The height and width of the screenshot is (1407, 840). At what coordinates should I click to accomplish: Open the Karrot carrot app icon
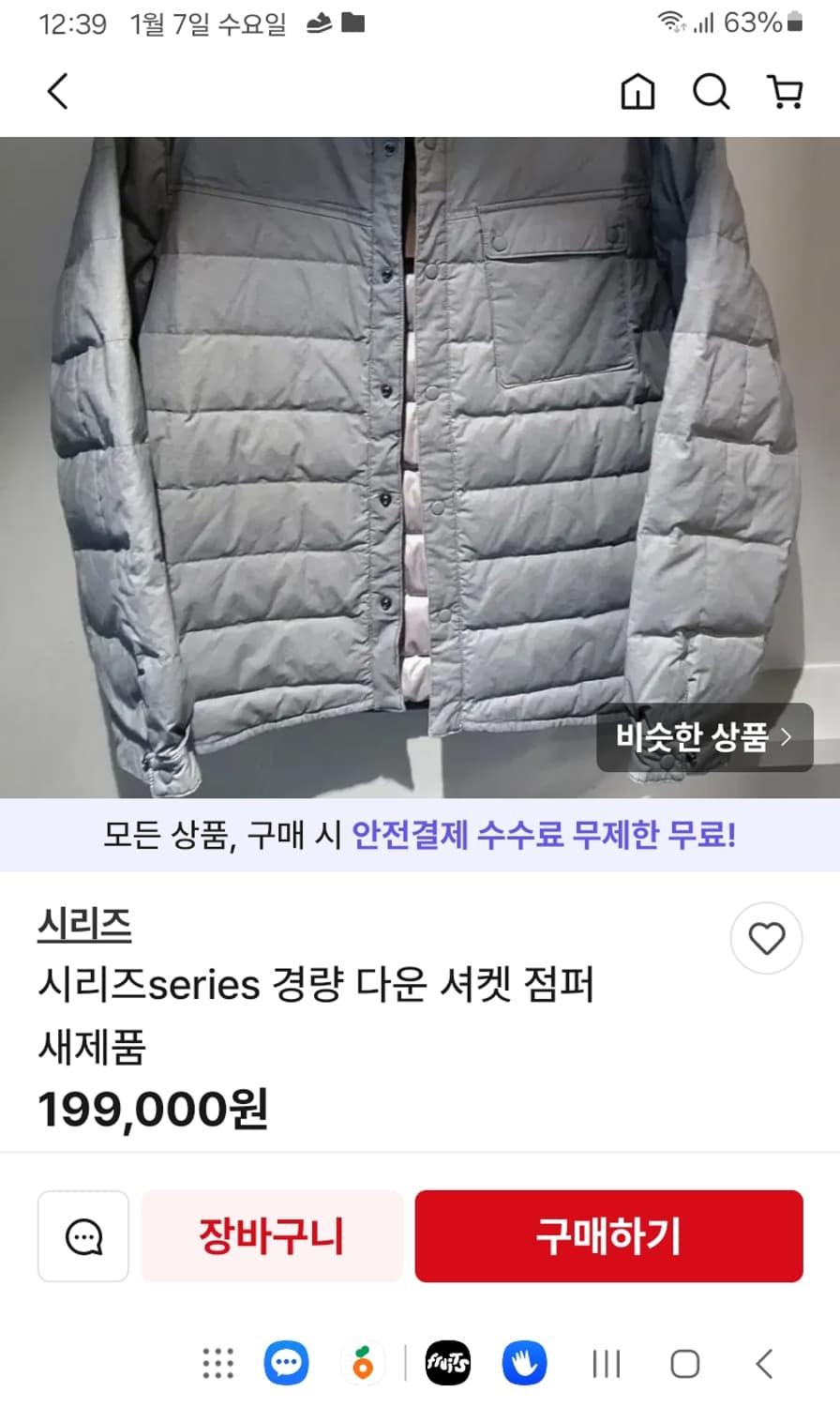pos(364,1363)
